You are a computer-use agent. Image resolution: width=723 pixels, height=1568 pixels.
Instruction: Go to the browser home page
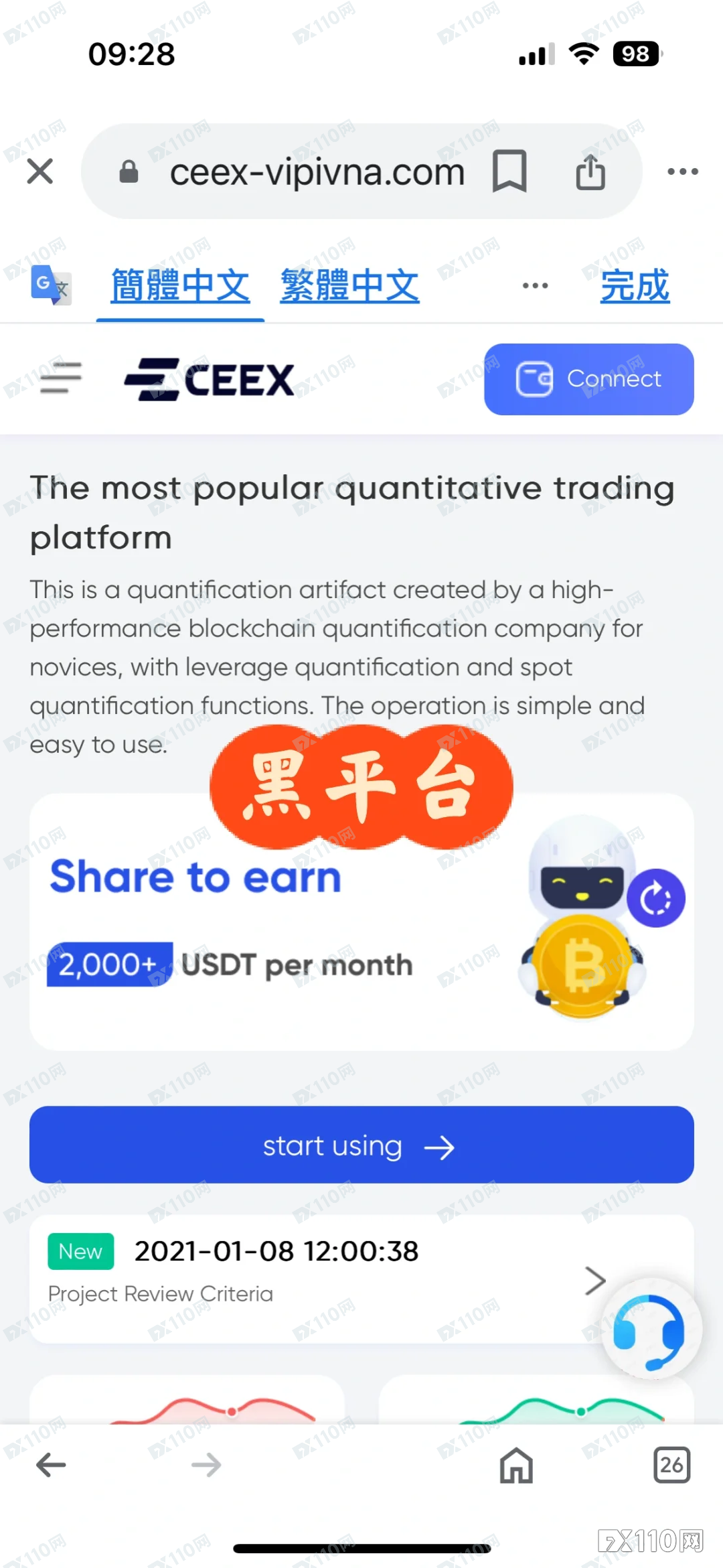tap(516, 1465)
